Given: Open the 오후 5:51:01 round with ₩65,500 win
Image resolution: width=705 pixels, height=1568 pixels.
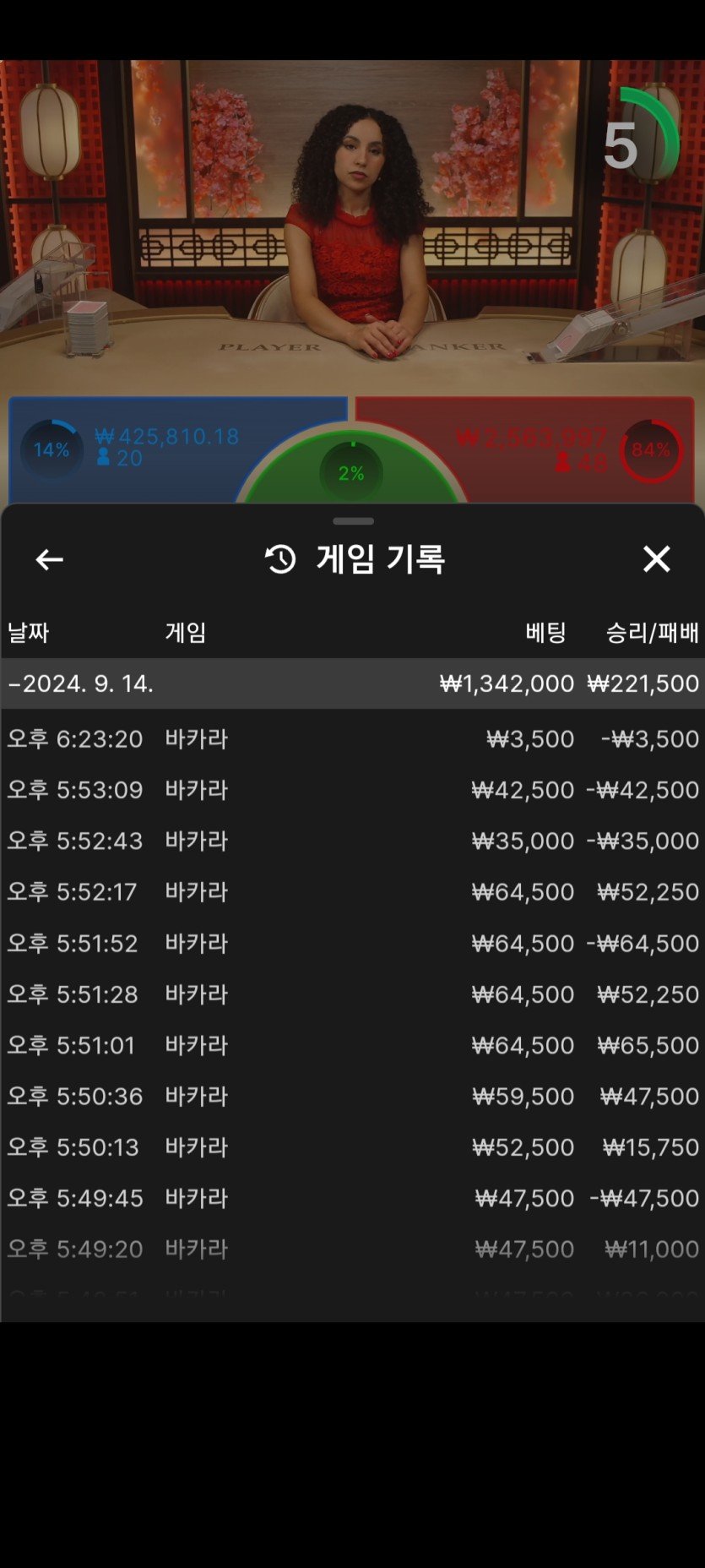Looking at the screenshot, I should click(352, 1045).
